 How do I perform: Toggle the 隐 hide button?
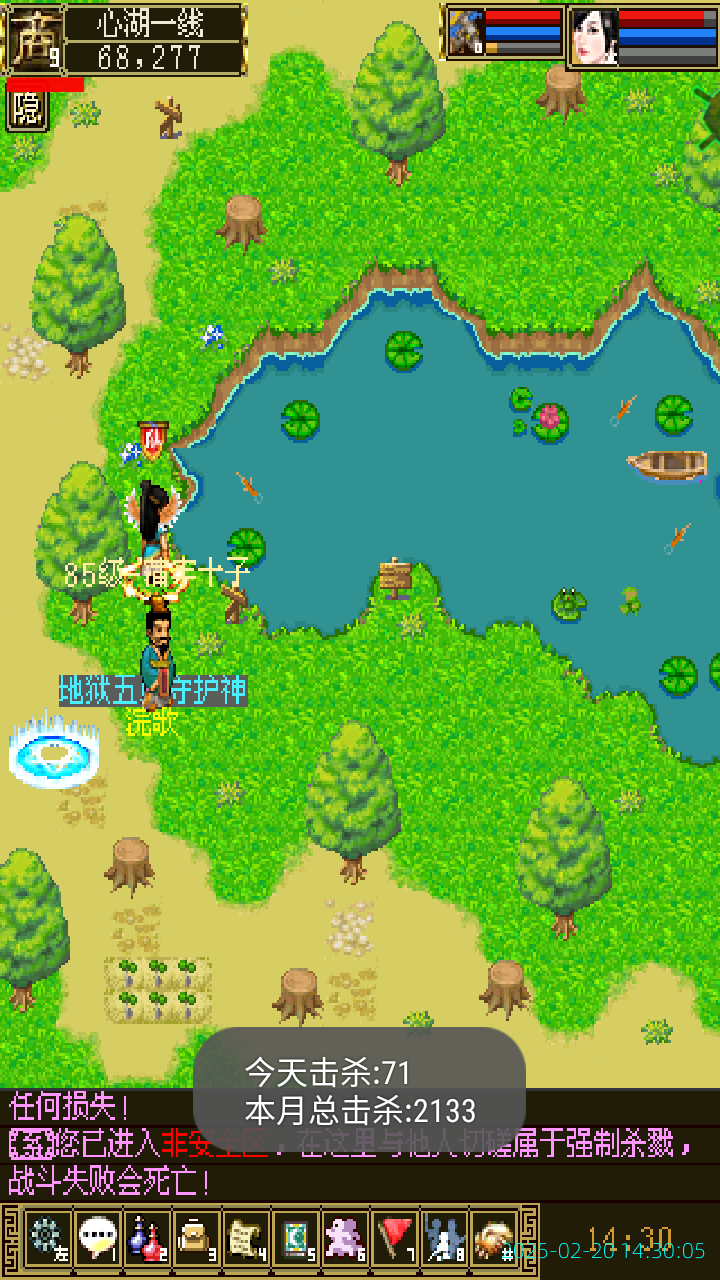coord(27,110)
